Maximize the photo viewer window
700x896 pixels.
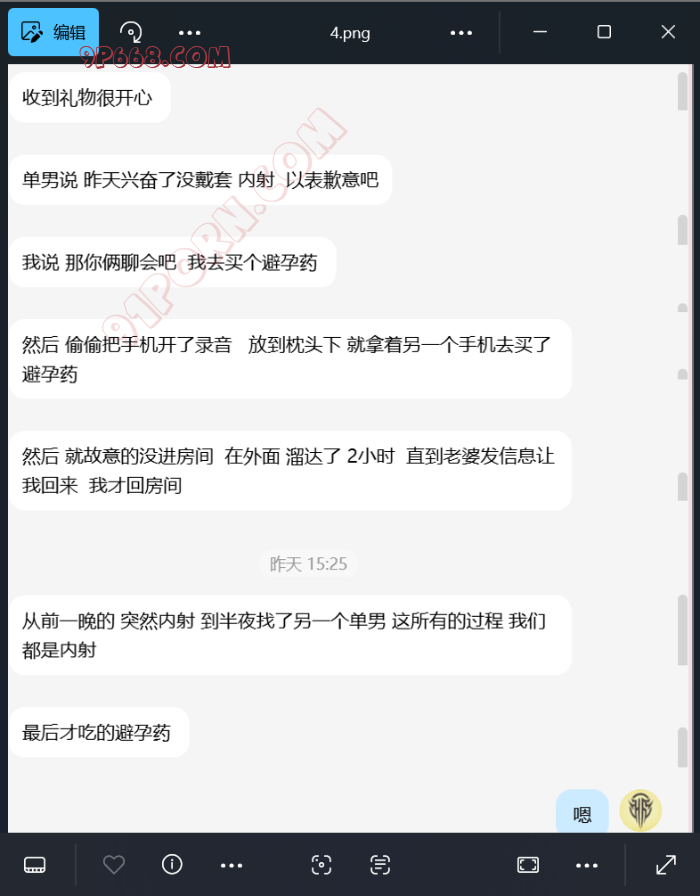604,32
